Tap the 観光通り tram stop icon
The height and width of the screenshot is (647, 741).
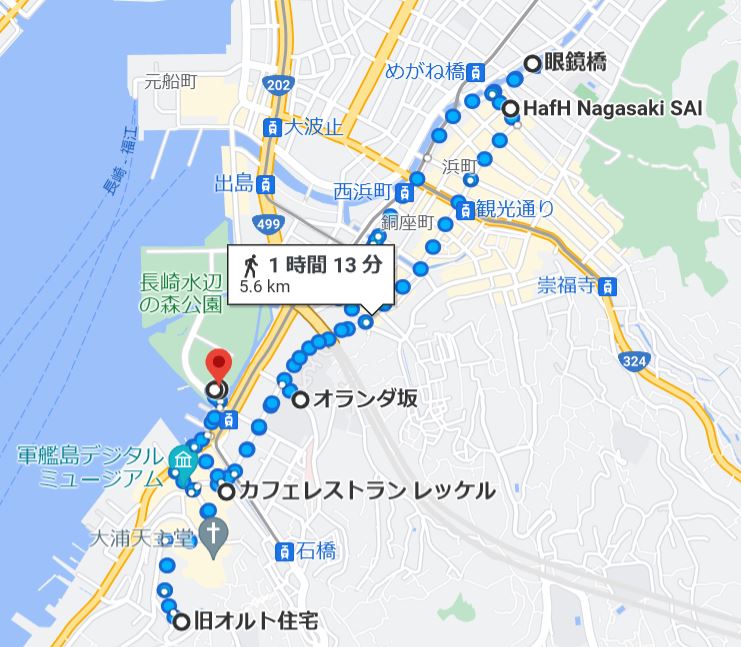(x=464, y=210)
